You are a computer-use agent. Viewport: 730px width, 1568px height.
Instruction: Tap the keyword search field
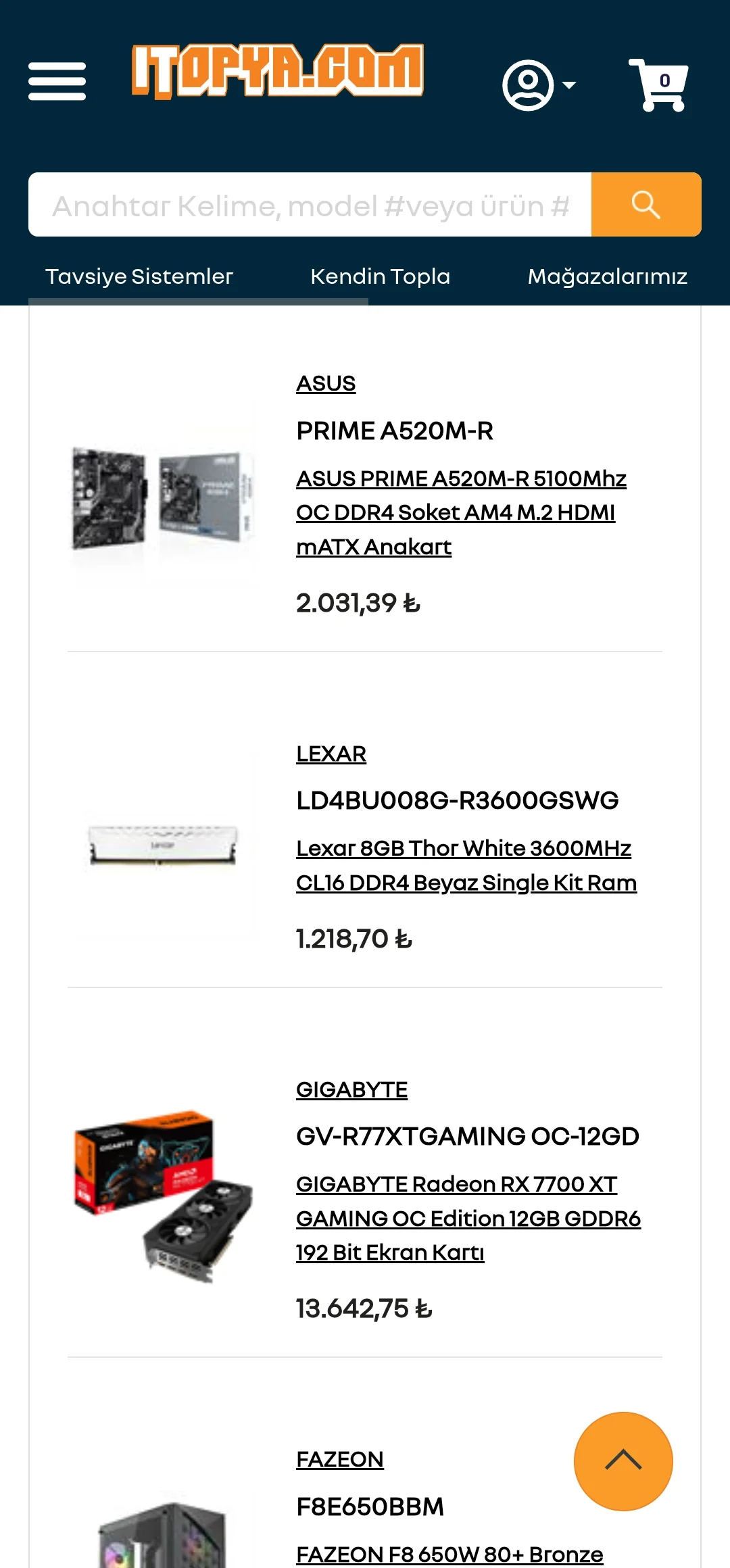310,205
